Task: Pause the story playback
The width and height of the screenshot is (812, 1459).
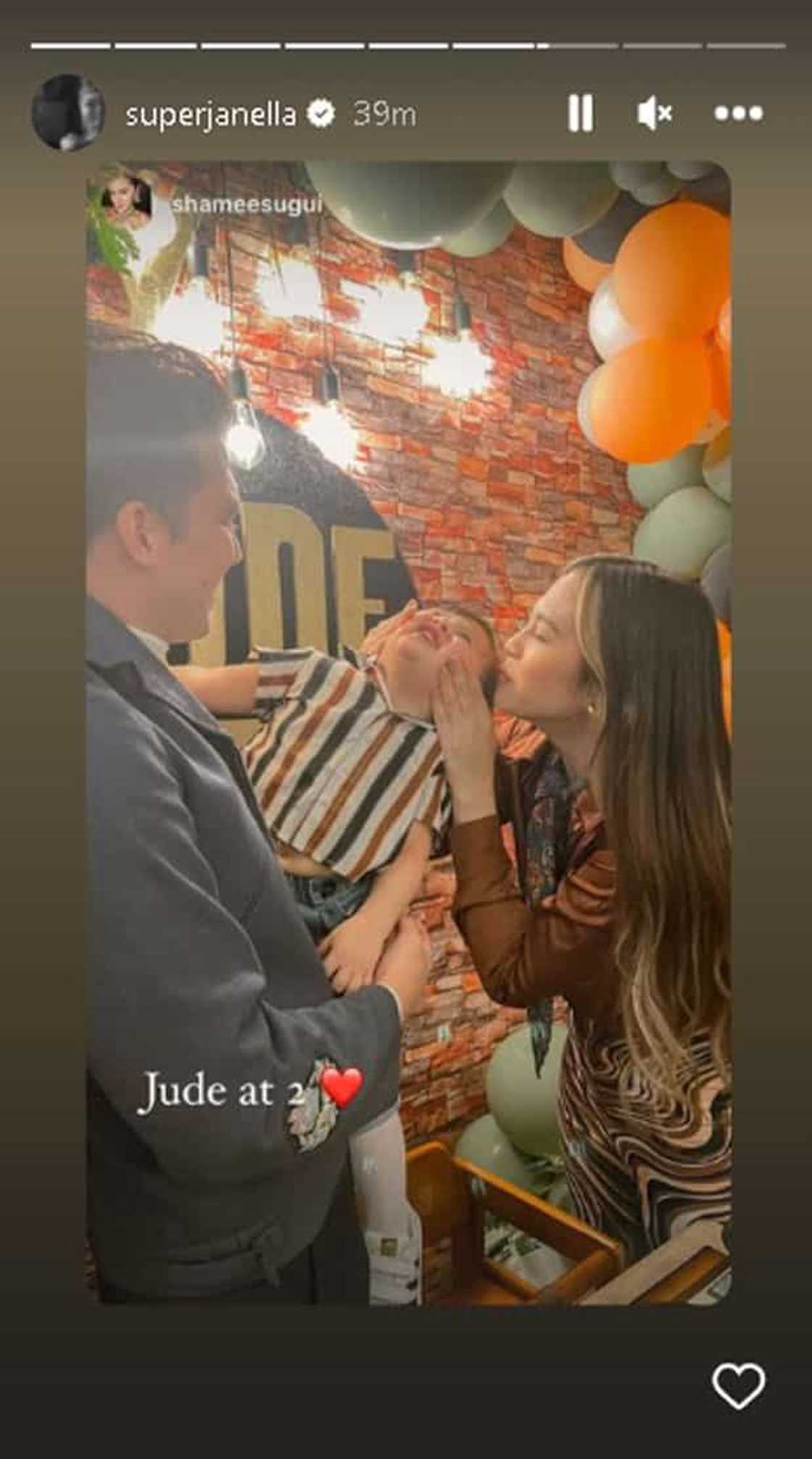Action: [x=580, y=114]
